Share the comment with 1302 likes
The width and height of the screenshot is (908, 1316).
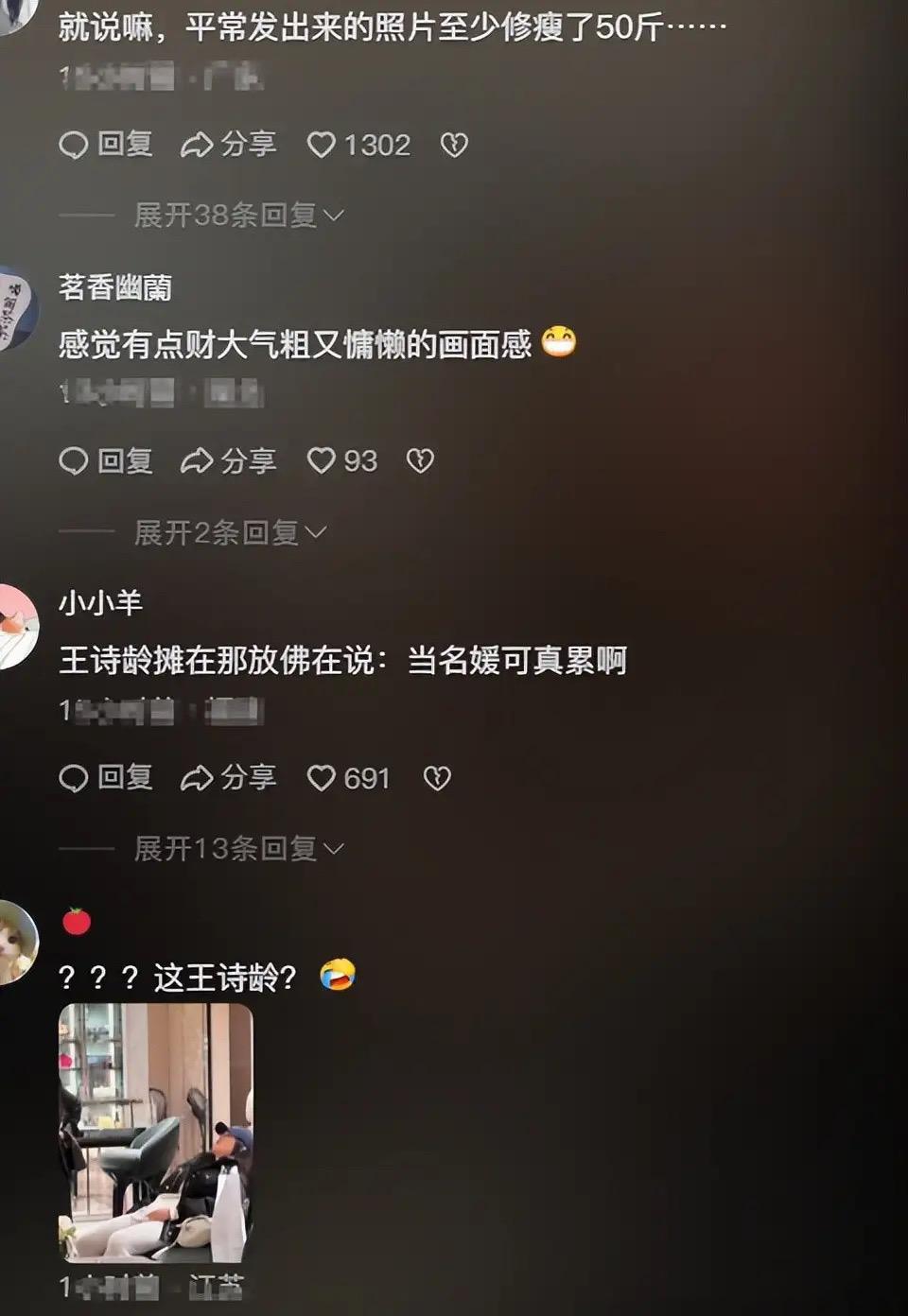pos(228,145)
